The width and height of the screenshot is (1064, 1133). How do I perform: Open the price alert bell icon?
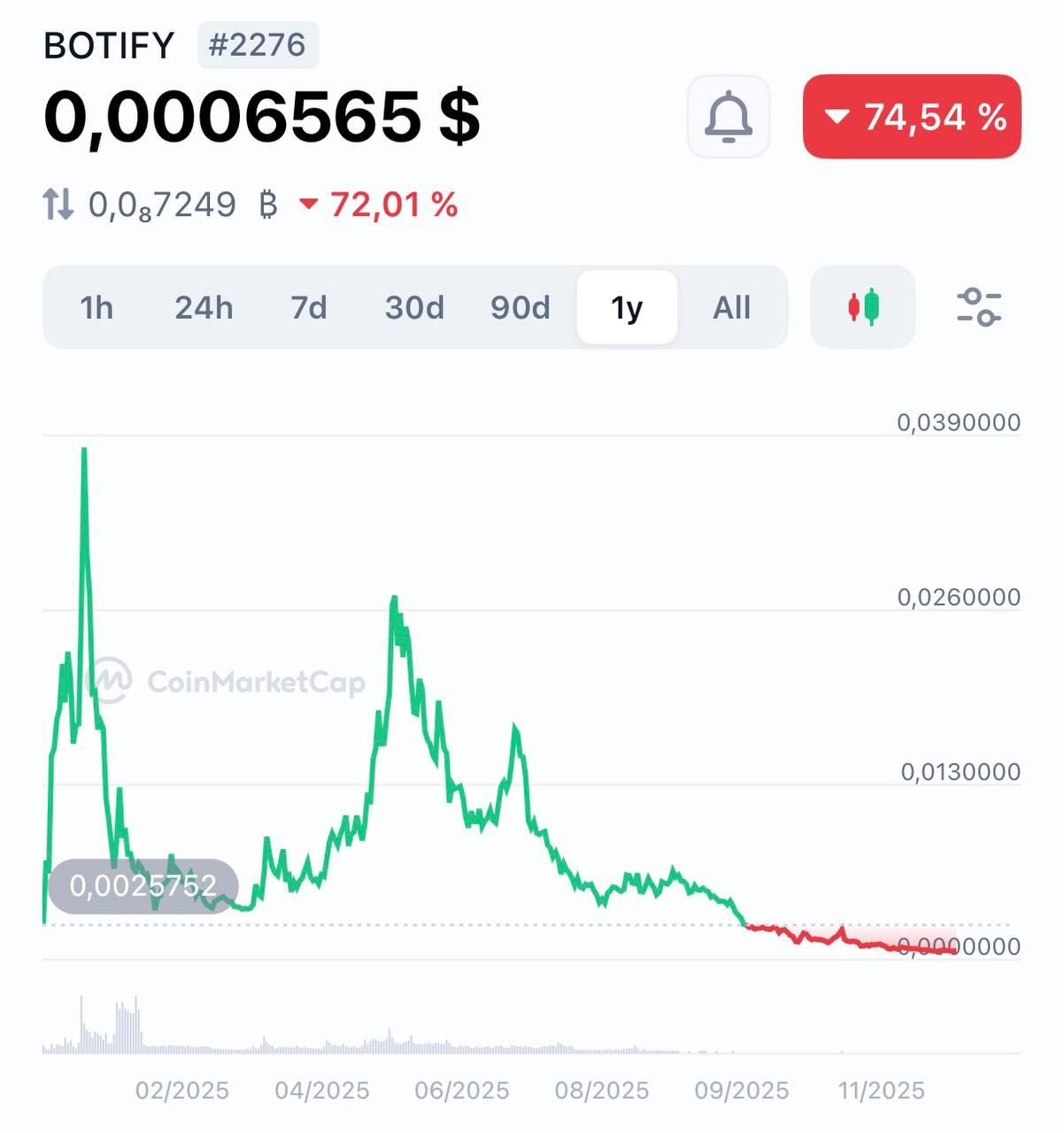tap(728, 117)
